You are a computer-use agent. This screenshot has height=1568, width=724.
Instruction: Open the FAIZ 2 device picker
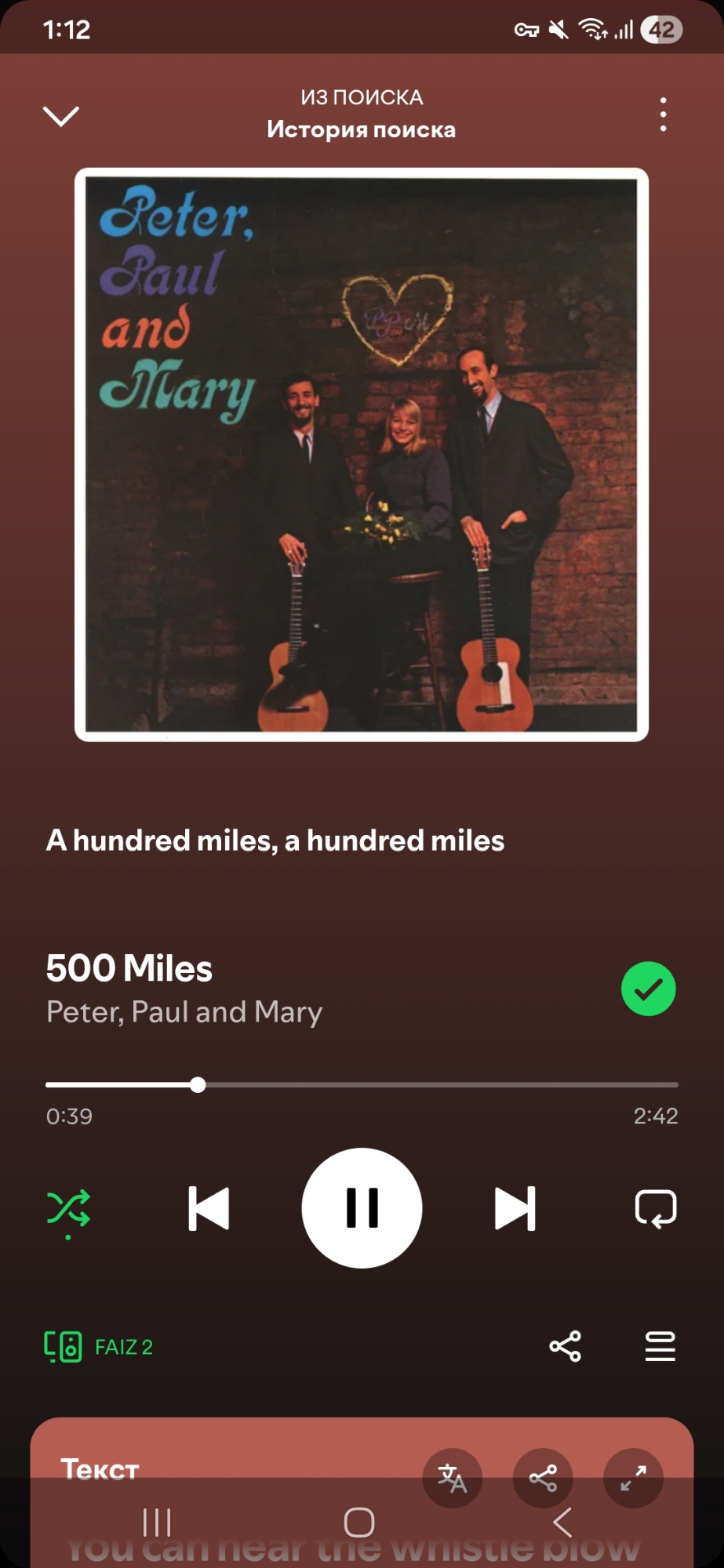click(x=99, y=1347)
